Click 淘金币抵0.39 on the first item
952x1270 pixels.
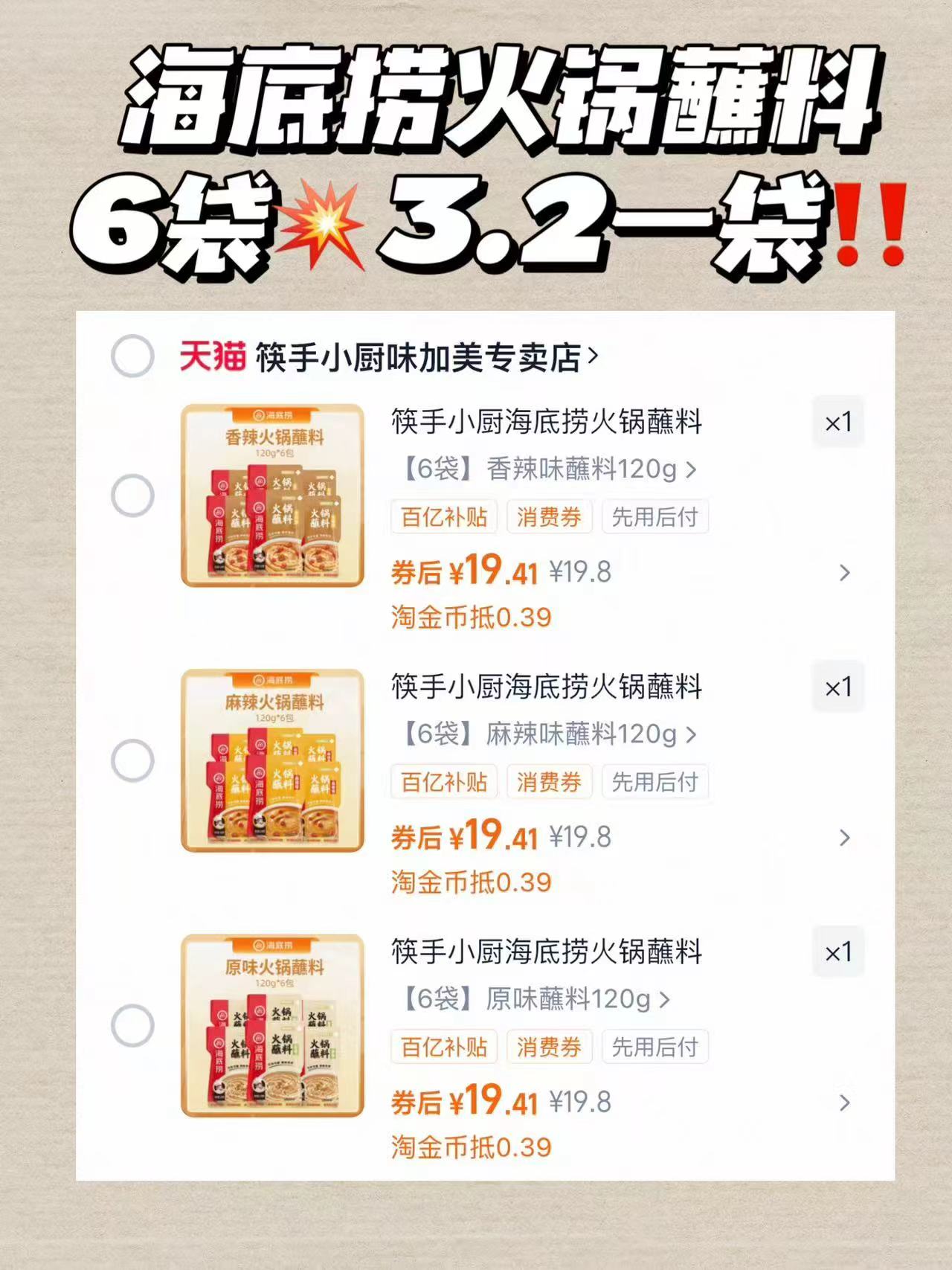(469, 616)
